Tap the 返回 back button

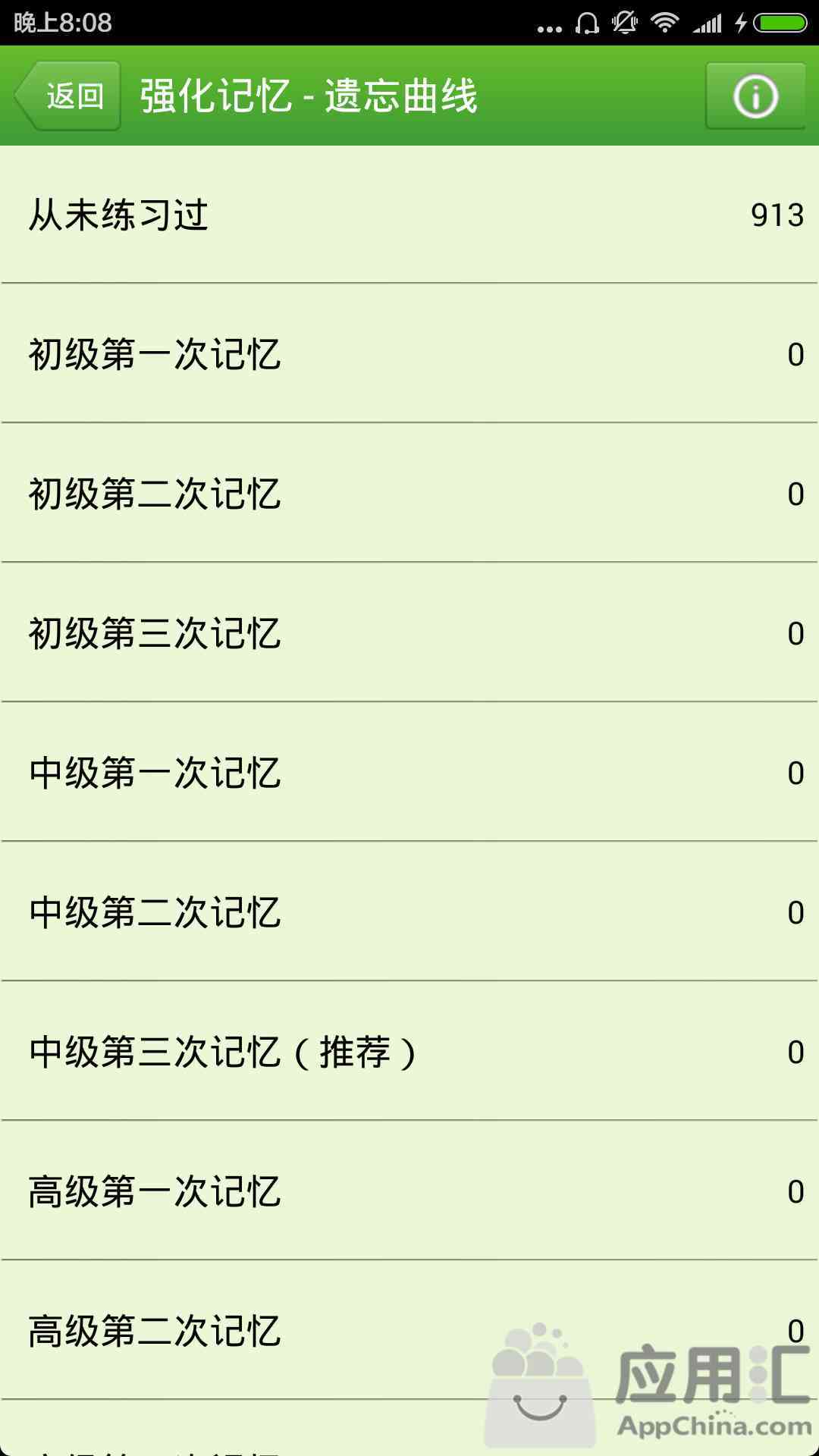[x=68, y=96]
